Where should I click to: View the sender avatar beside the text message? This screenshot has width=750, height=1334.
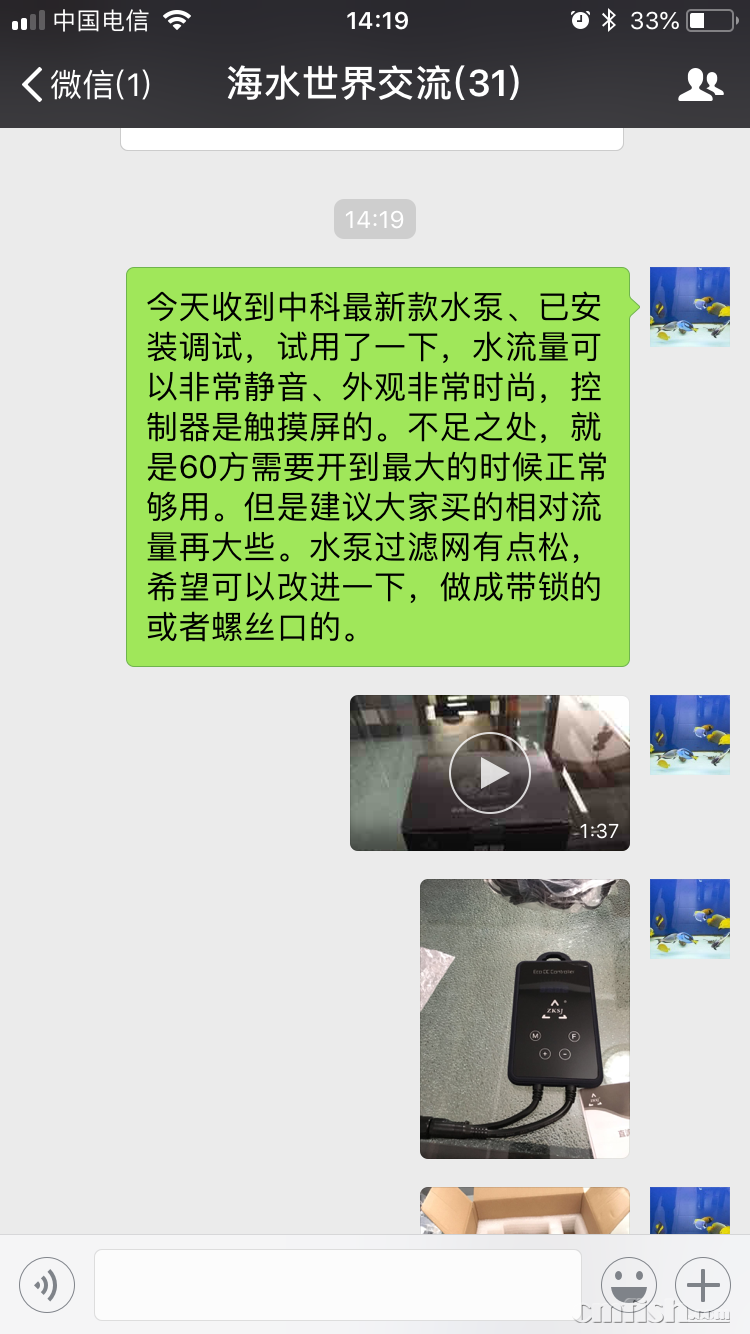point(689,307)
